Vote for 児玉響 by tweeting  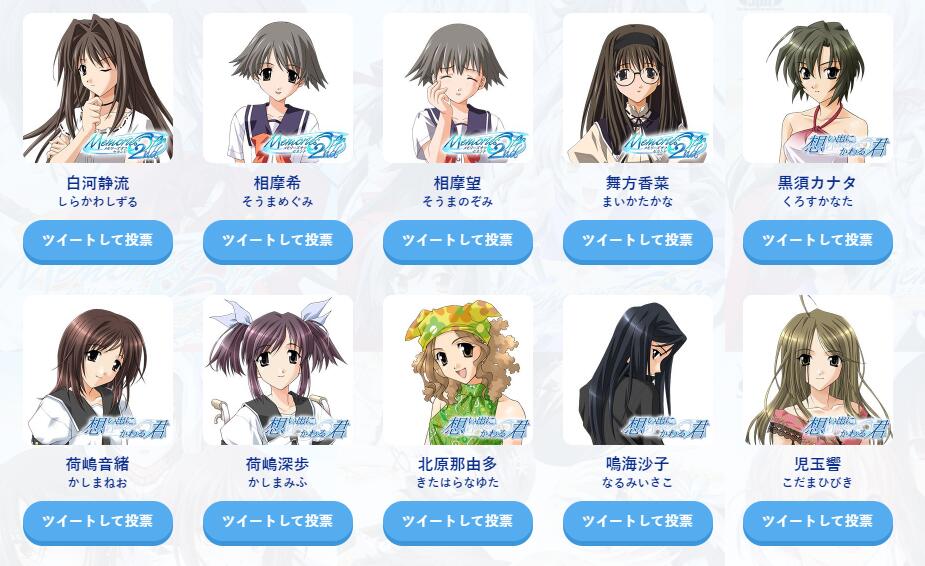(x=818, y=522)
